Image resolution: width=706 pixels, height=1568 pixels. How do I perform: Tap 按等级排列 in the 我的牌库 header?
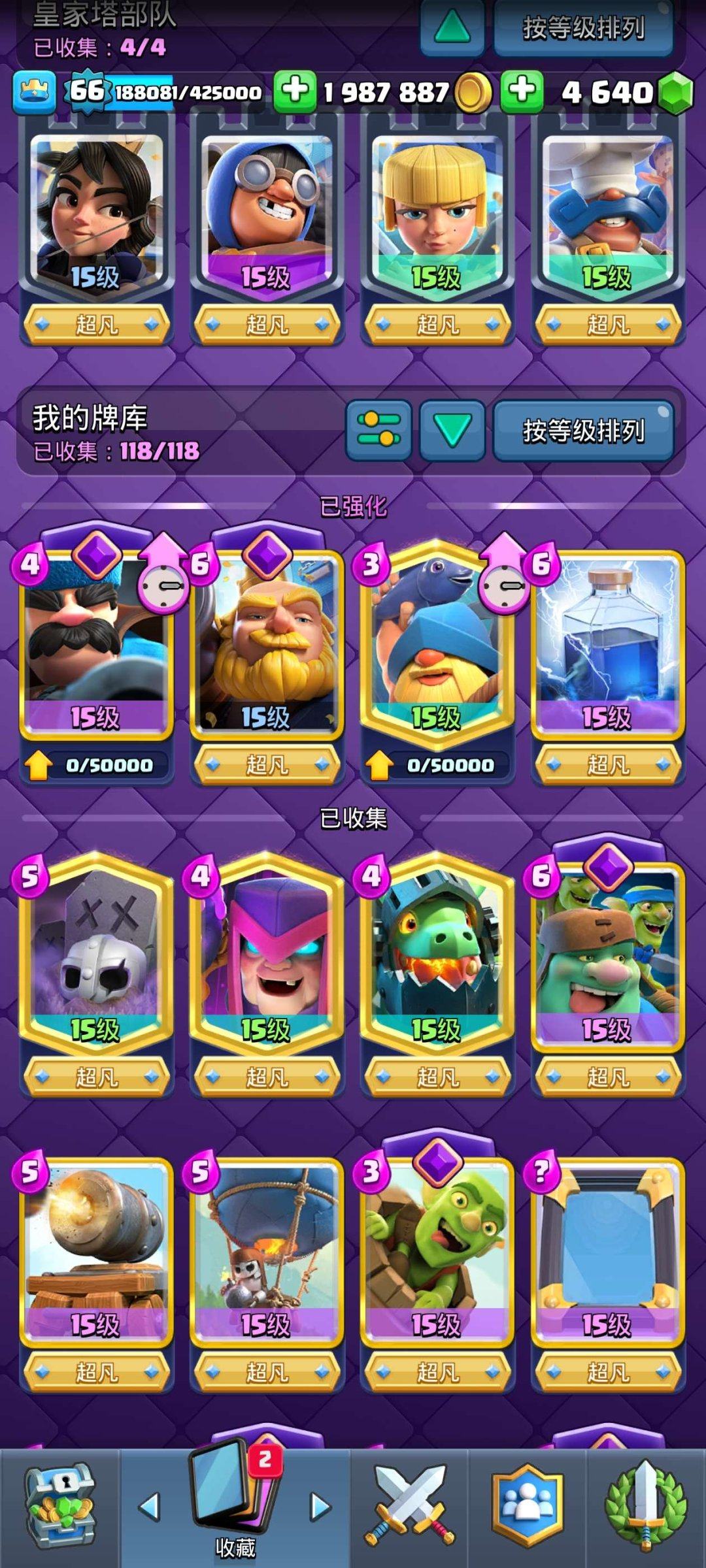[x=582, y=431]
